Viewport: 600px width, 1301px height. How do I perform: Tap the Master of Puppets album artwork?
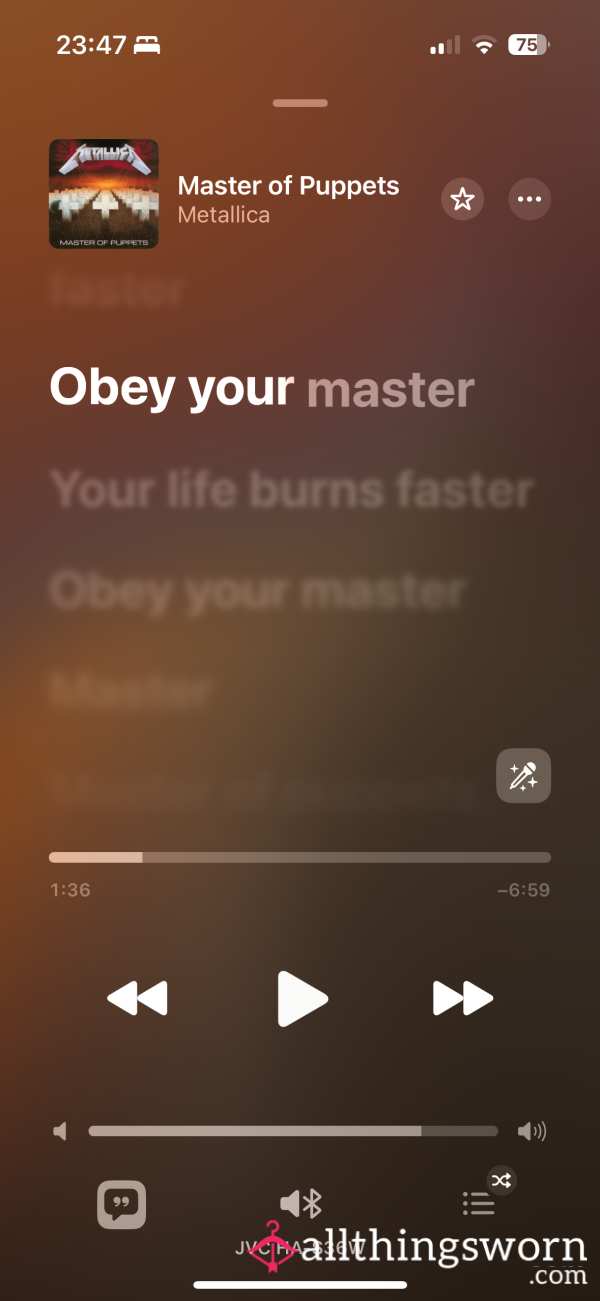tap(104, 194)
